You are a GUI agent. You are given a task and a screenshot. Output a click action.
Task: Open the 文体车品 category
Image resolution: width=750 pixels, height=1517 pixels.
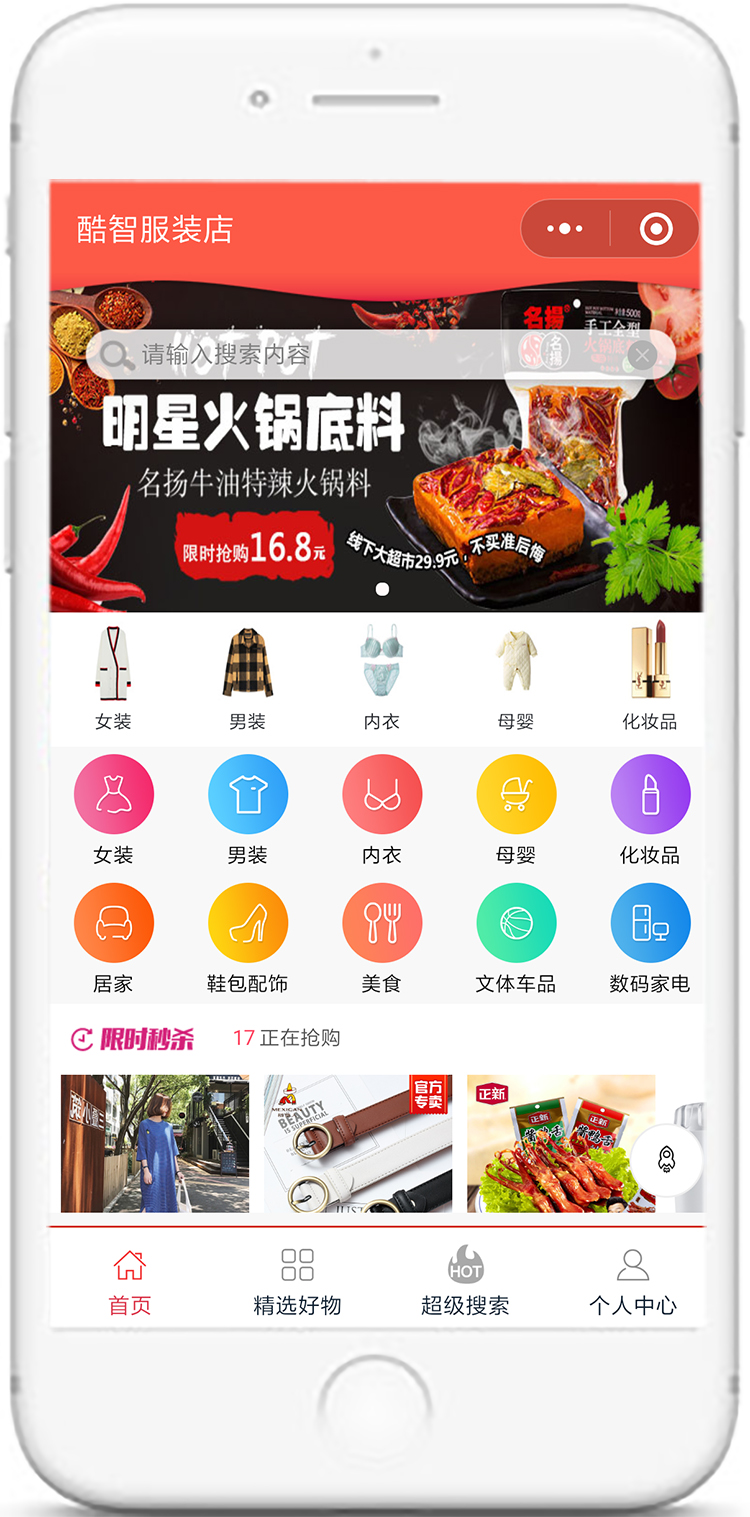coord(516,924)
